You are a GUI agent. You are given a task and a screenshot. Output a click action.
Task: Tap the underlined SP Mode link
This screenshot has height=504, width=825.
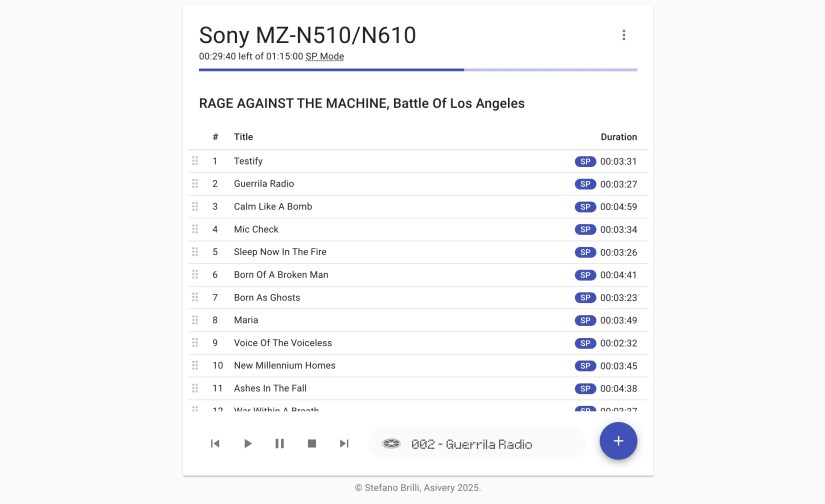tap(324, 57)
